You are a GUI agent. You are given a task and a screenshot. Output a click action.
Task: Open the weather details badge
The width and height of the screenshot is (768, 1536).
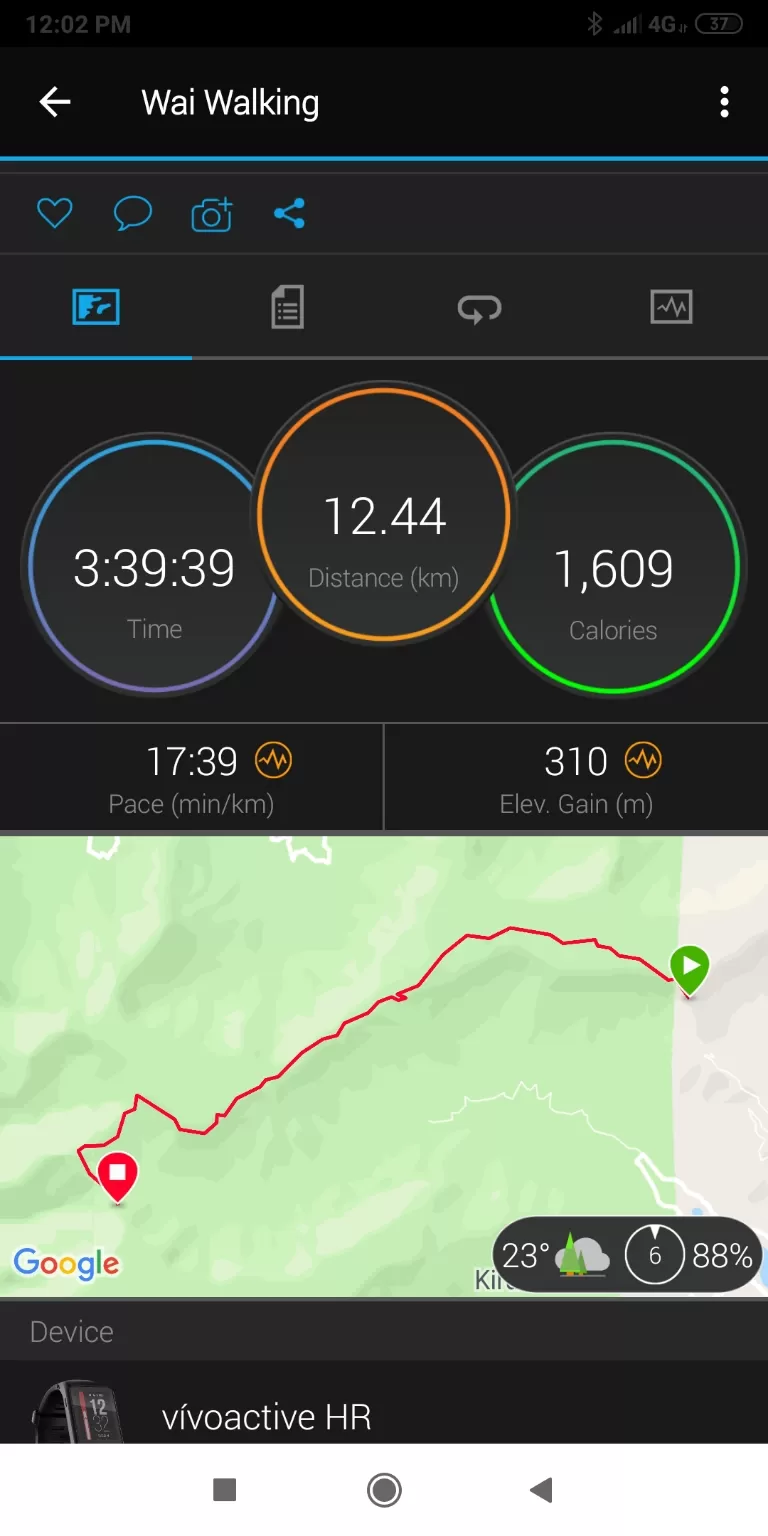tap(627, 1255)
